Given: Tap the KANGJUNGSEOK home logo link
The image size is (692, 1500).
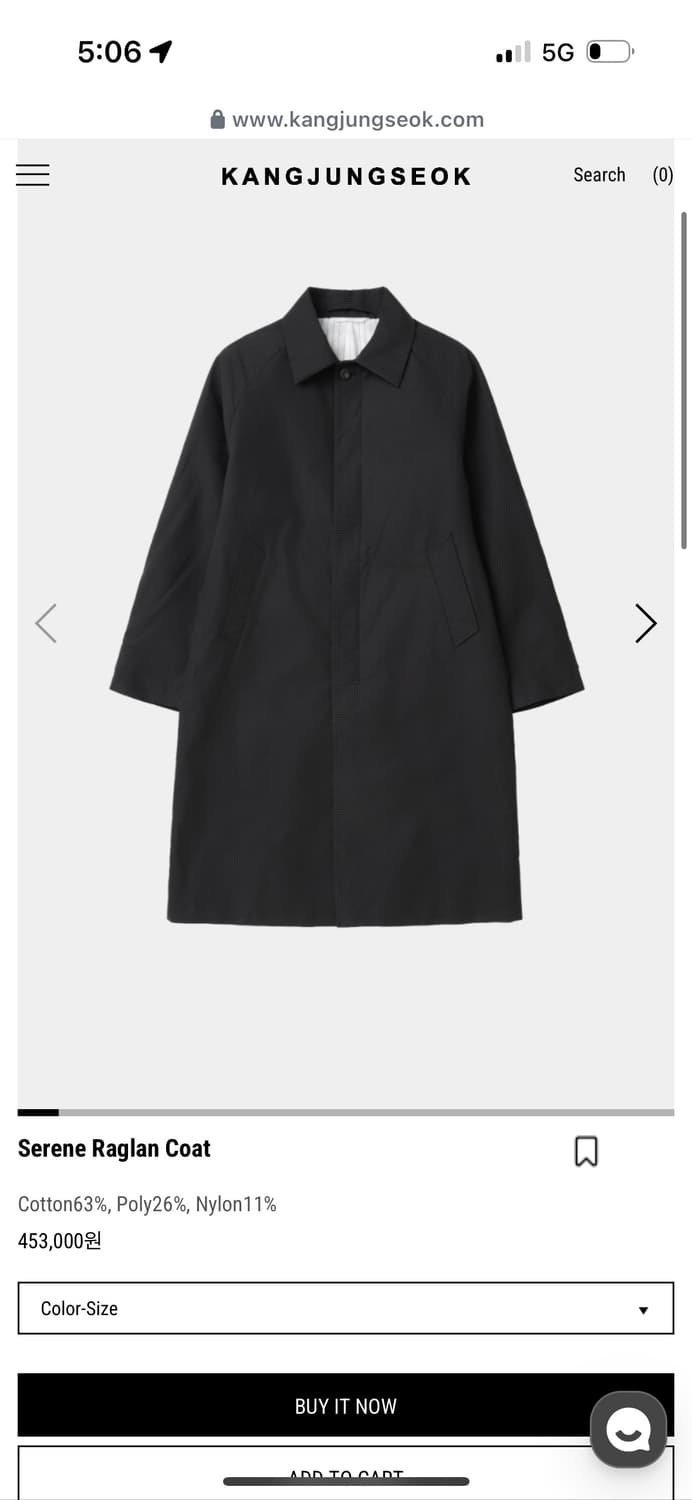Looking at the screenshot, I should 346,176.
